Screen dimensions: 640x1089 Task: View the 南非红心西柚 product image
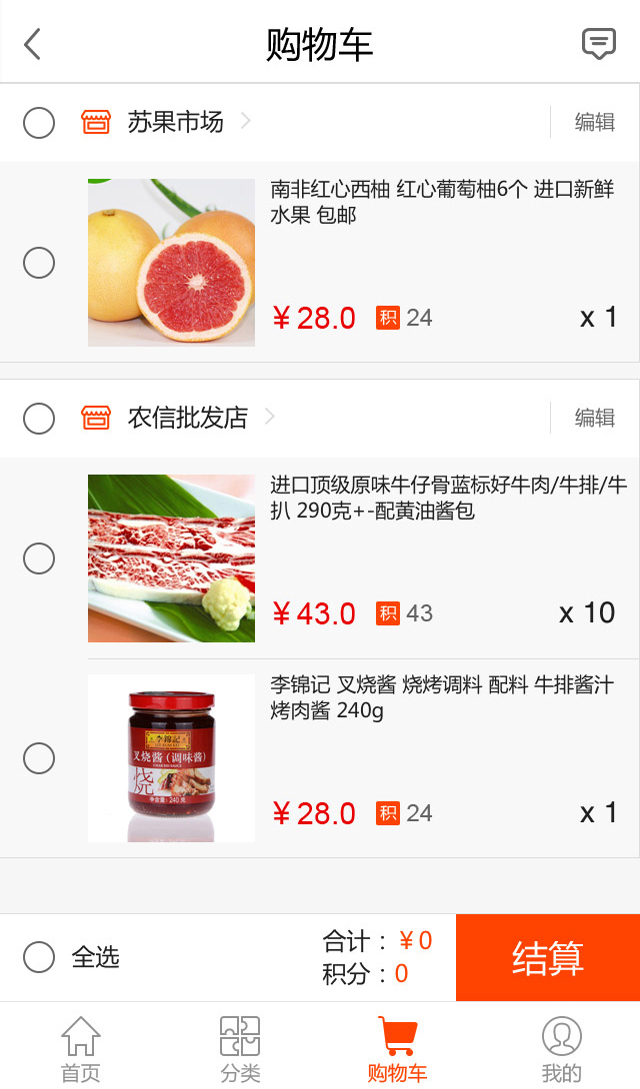pyautogui.click(x=171, y=262)
